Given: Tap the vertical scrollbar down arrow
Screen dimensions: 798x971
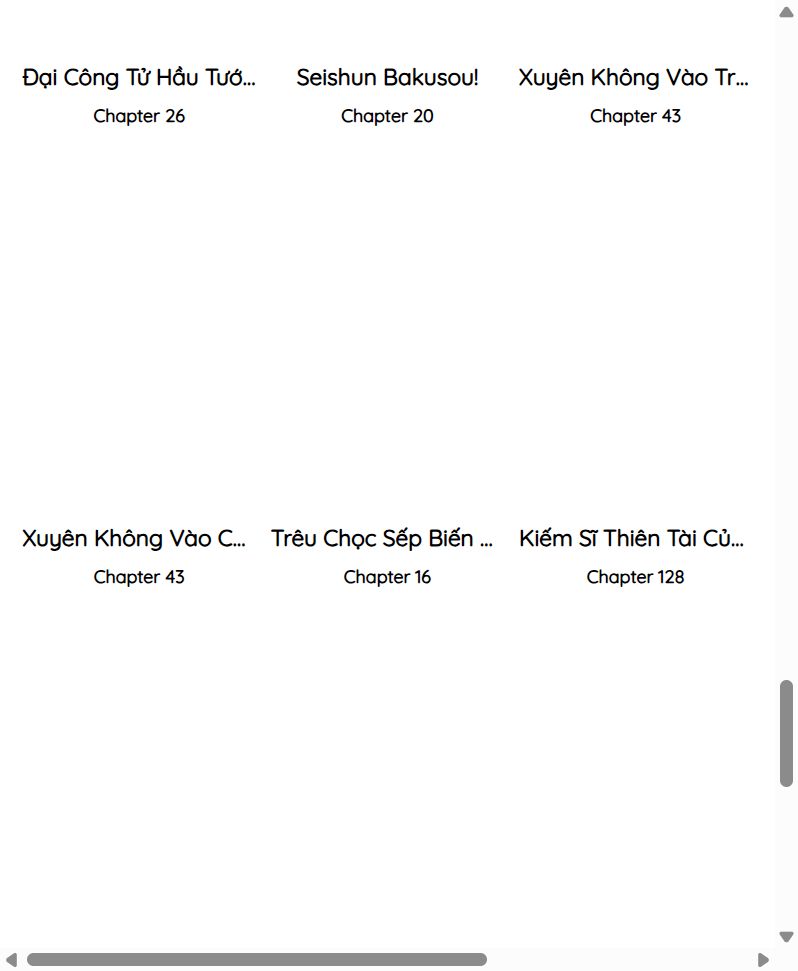Looking at the screenshot, I should [786, 937].
